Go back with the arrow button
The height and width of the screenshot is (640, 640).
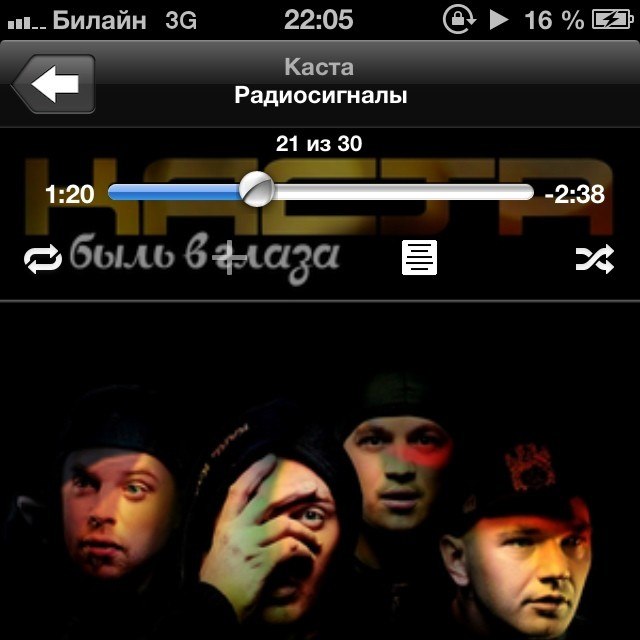pyautogui.click(x=54, y=84)
